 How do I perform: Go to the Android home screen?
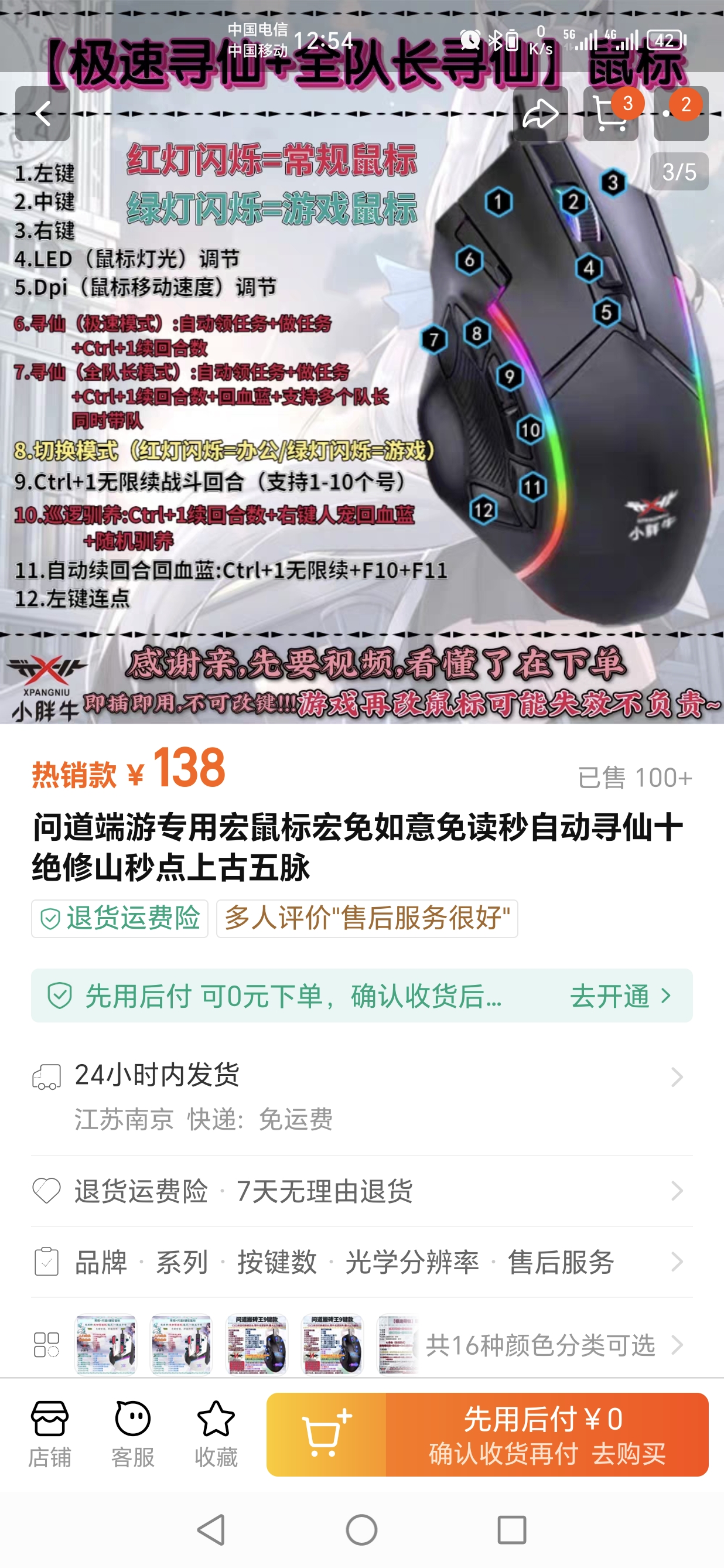(361, 1529)
